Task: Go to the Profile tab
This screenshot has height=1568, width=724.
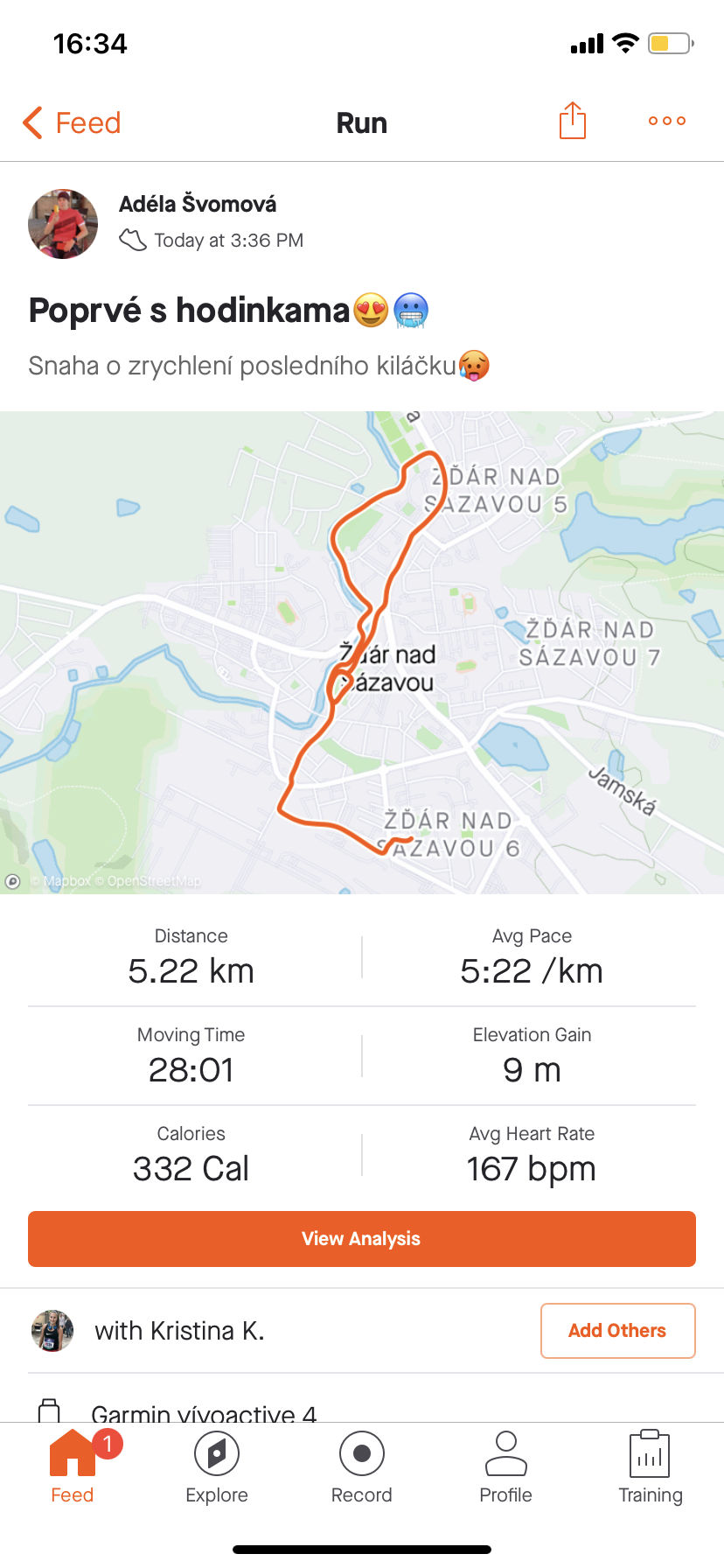Action: pyautogui.click(x=506, y=1468)
